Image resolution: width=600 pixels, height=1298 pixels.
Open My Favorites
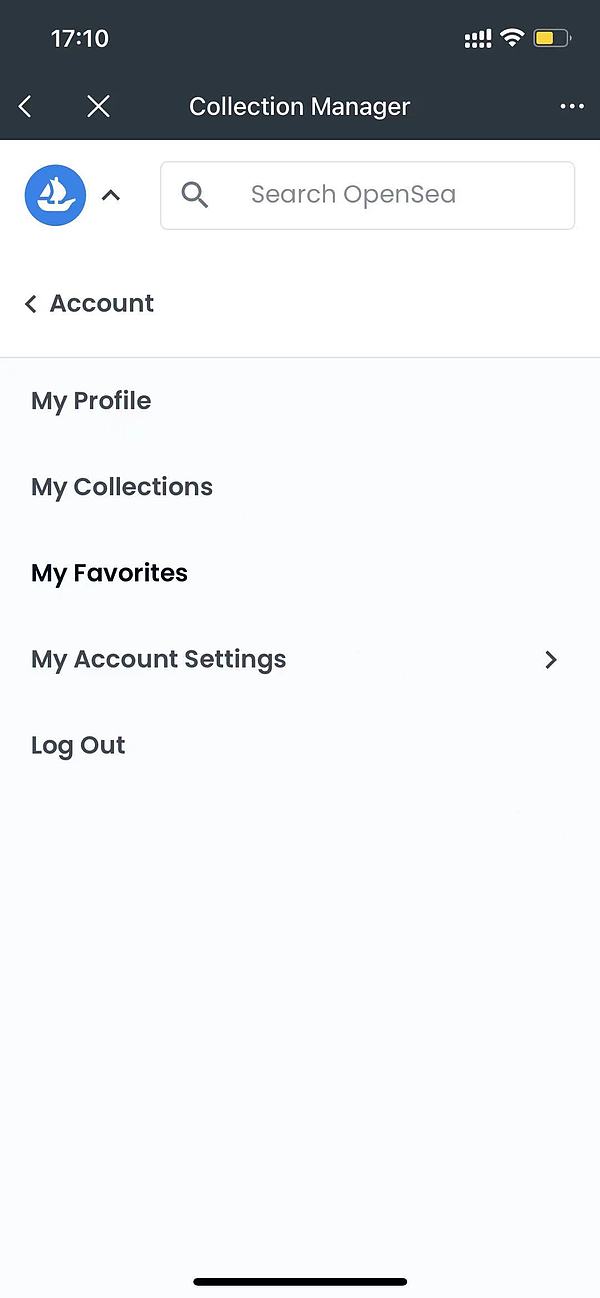pyautogui.click(x=109, y=573)
